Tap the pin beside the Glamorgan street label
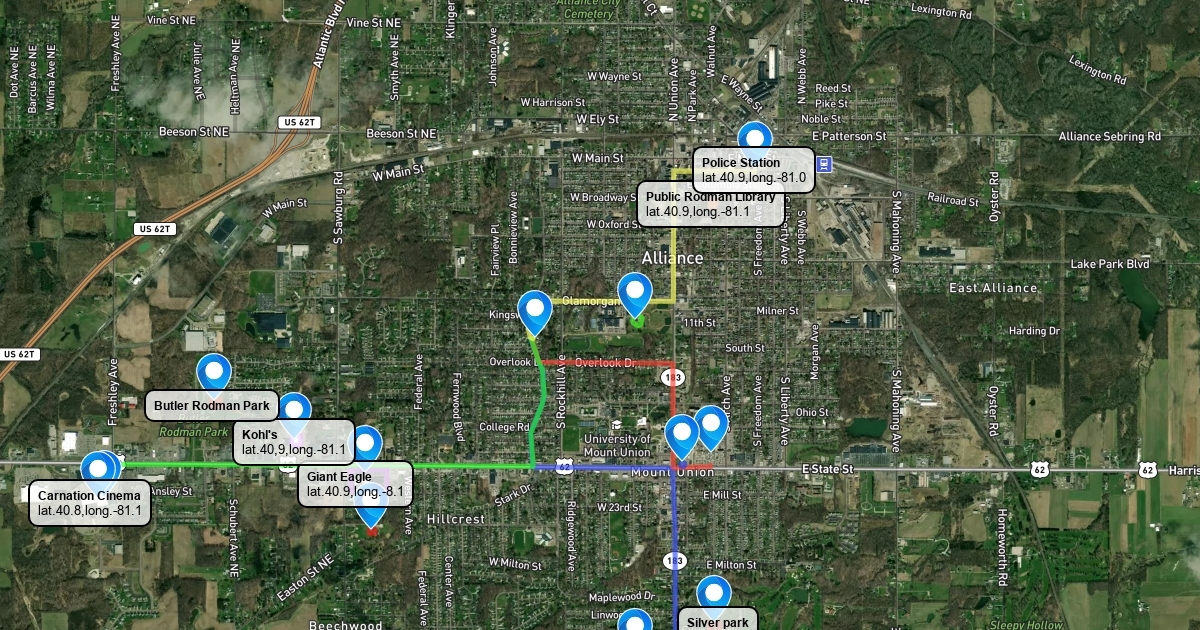This screenshot has height=630, width=1200. tap(635, 292)
